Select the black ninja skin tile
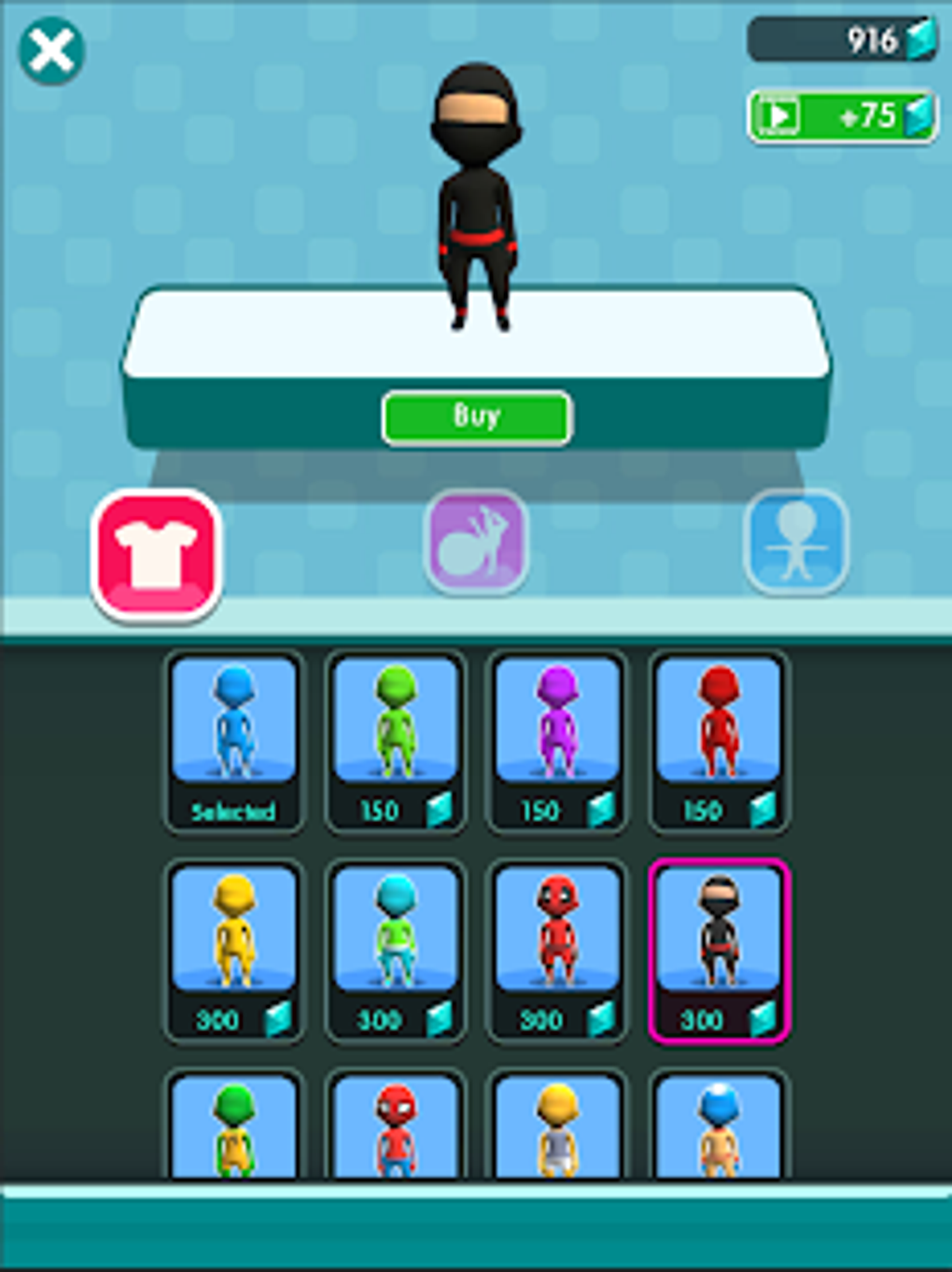Viewport: 952px width, 1272px height. (719, 950)
